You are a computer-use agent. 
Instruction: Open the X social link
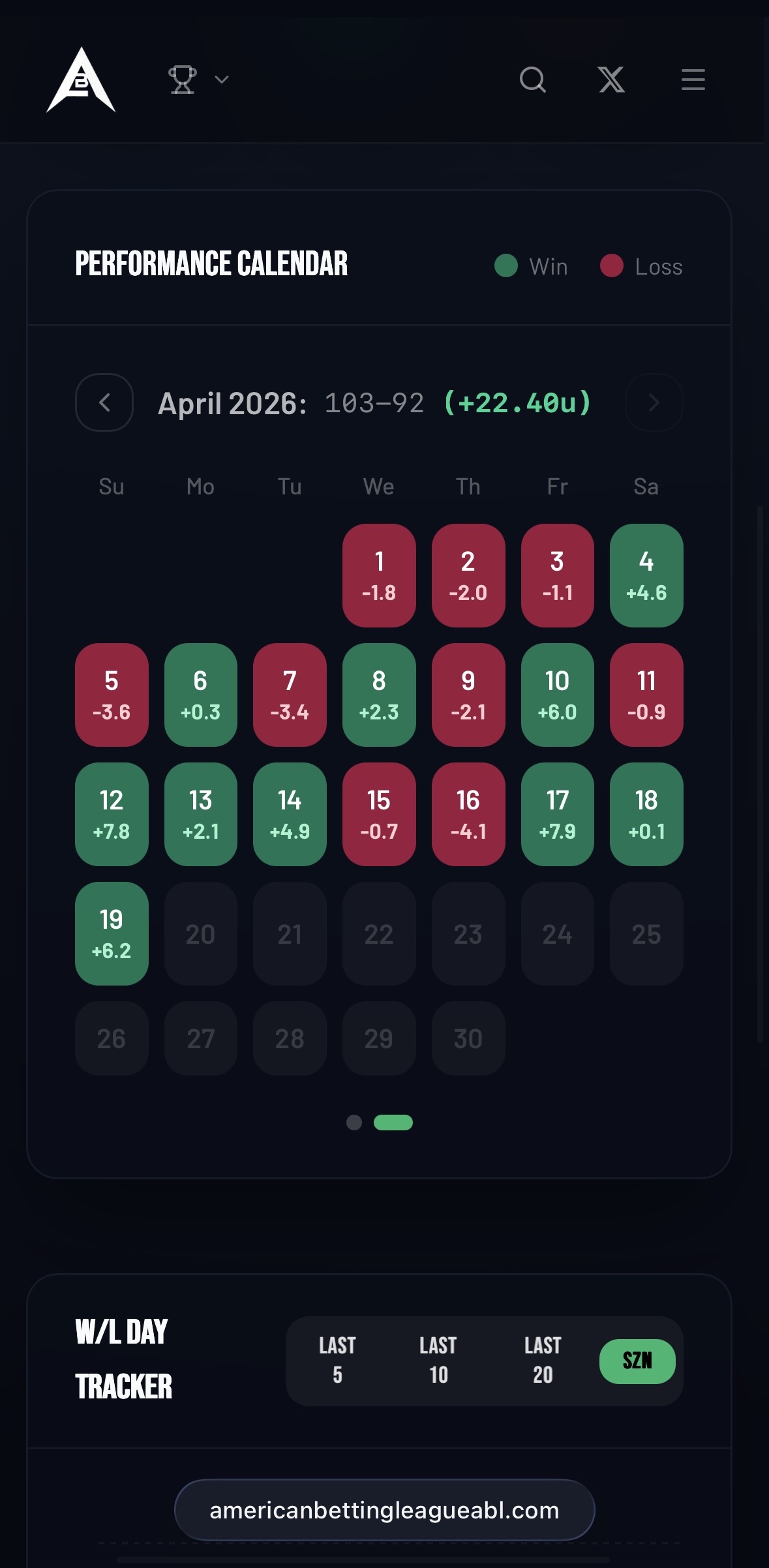(x=611, y=80)
